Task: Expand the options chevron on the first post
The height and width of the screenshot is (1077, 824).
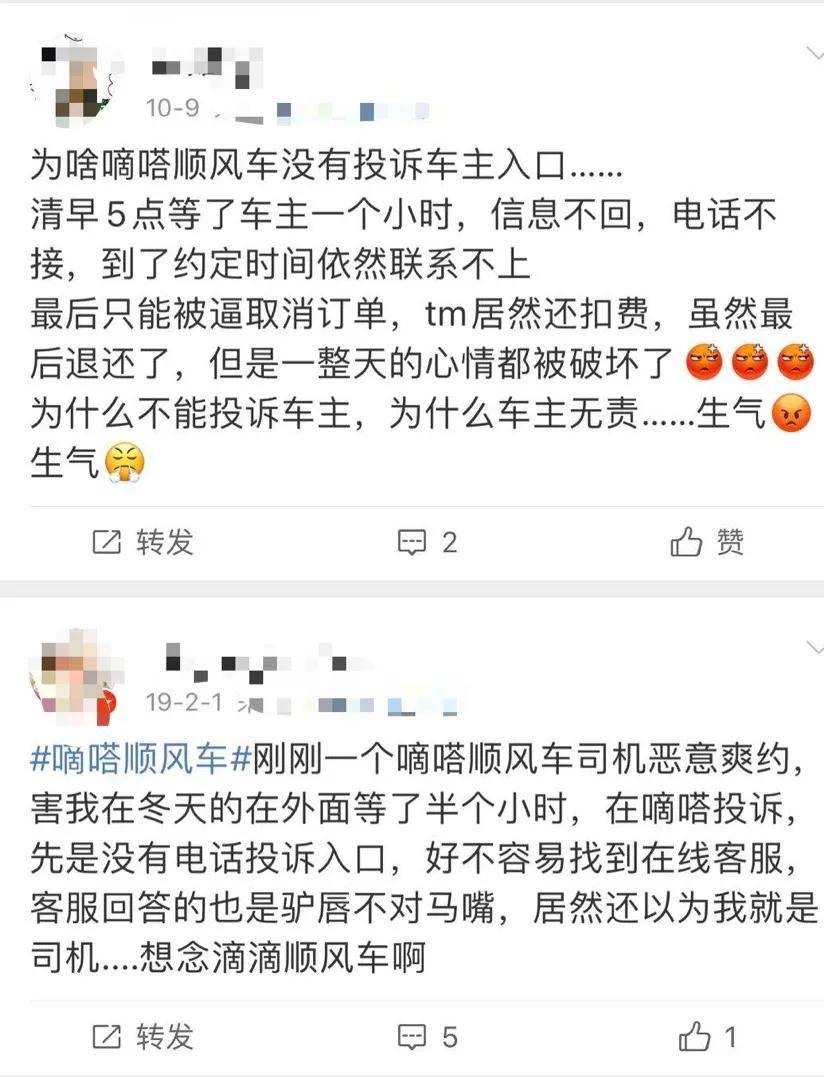Action: pos(814,51)
